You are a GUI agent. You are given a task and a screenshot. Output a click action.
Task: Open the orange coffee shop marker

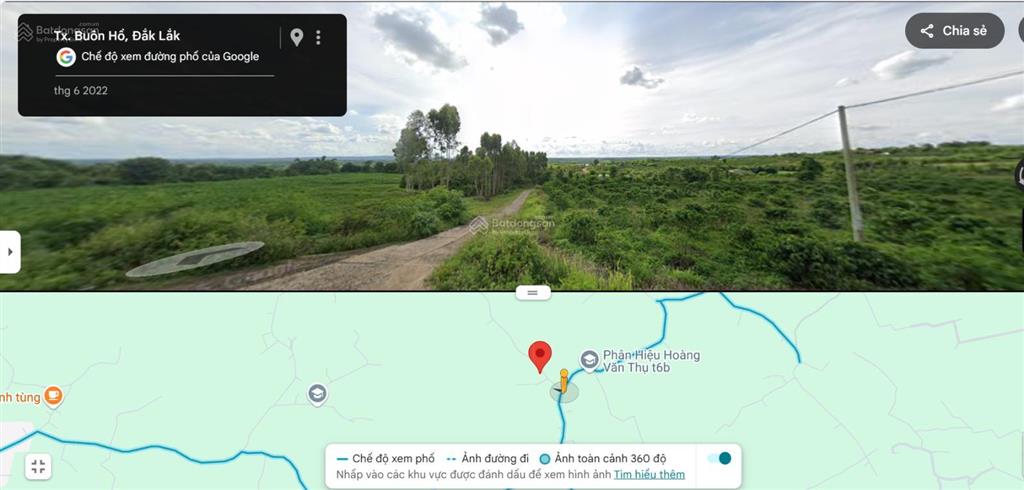52,396
